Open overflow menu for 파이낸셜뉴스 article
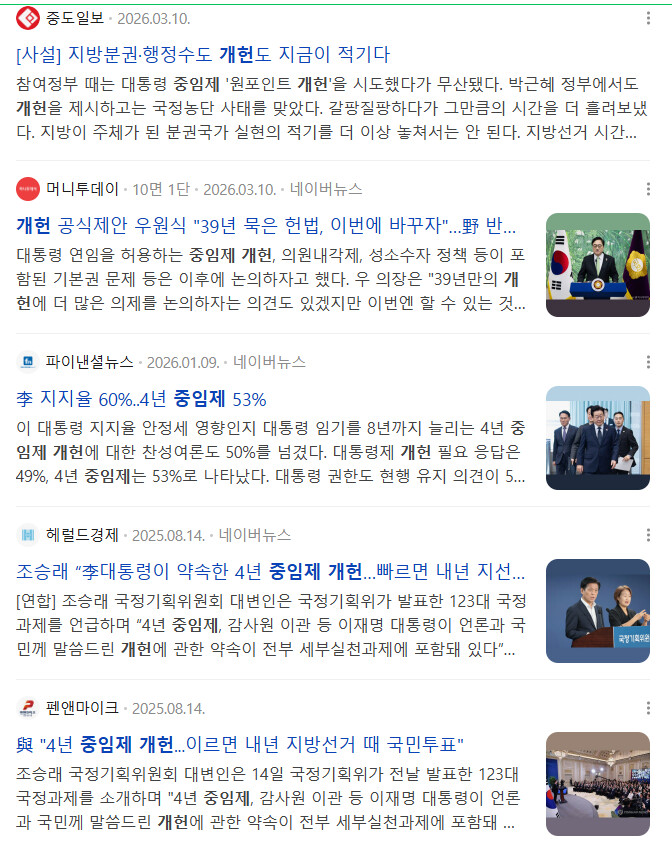Screen dimensions: 672x846 pos(648,361)
